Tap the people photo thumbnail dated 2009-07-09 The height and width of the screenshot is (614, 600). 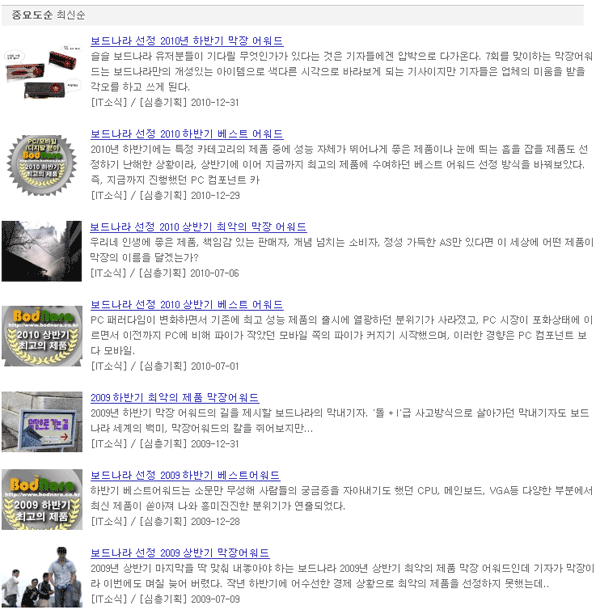click(42, 576)
